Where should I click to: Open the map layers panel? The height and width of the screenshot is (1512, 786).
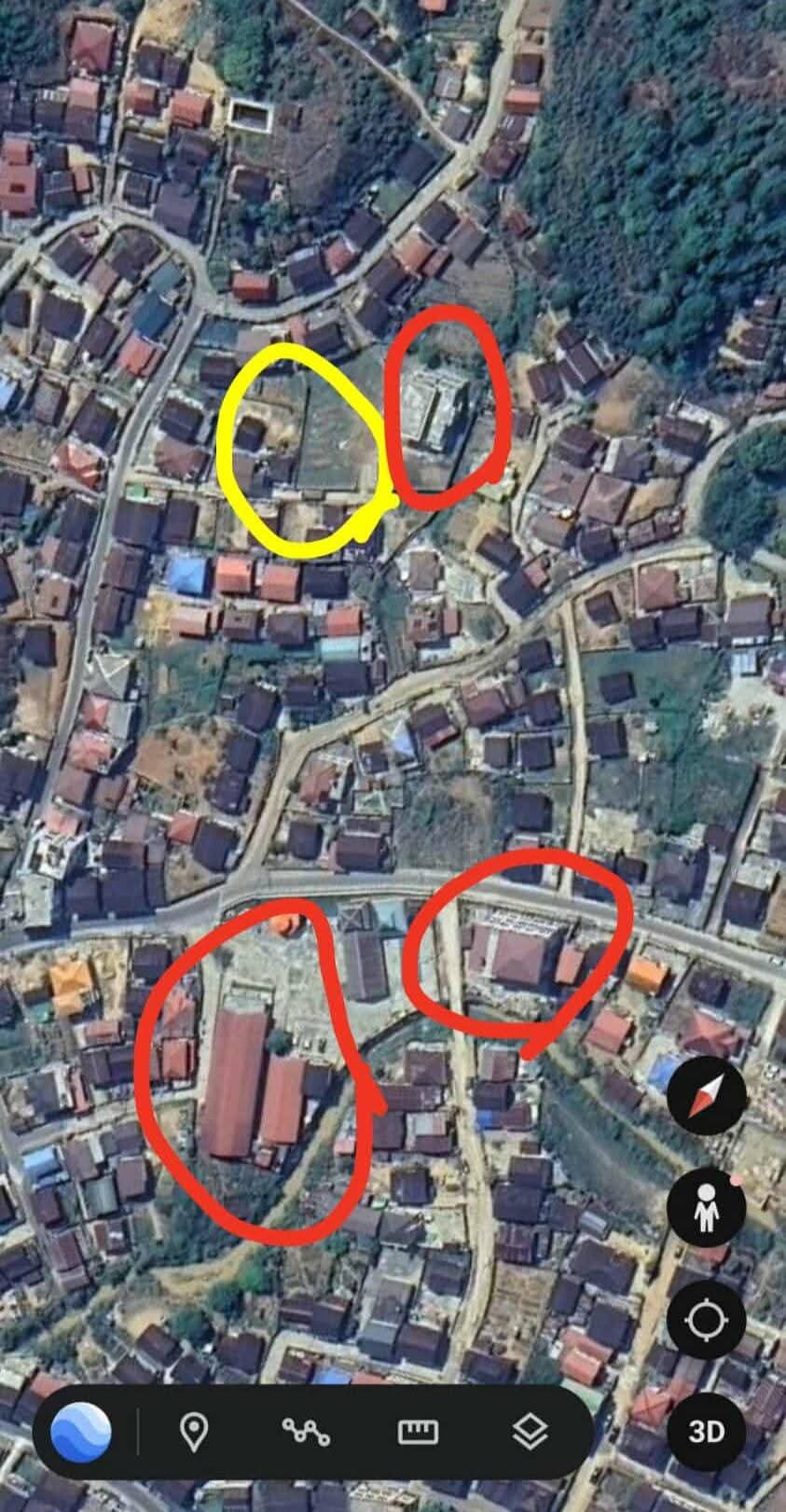530,1431
